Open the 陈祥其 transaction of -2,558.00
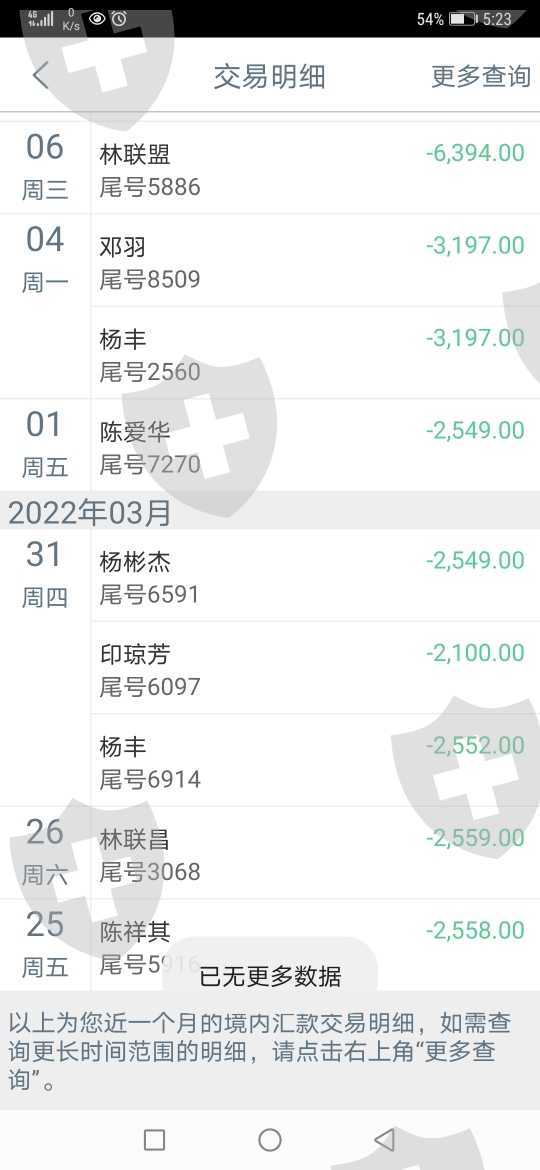This screenshot has height=1170, width=540. point(315,945)
